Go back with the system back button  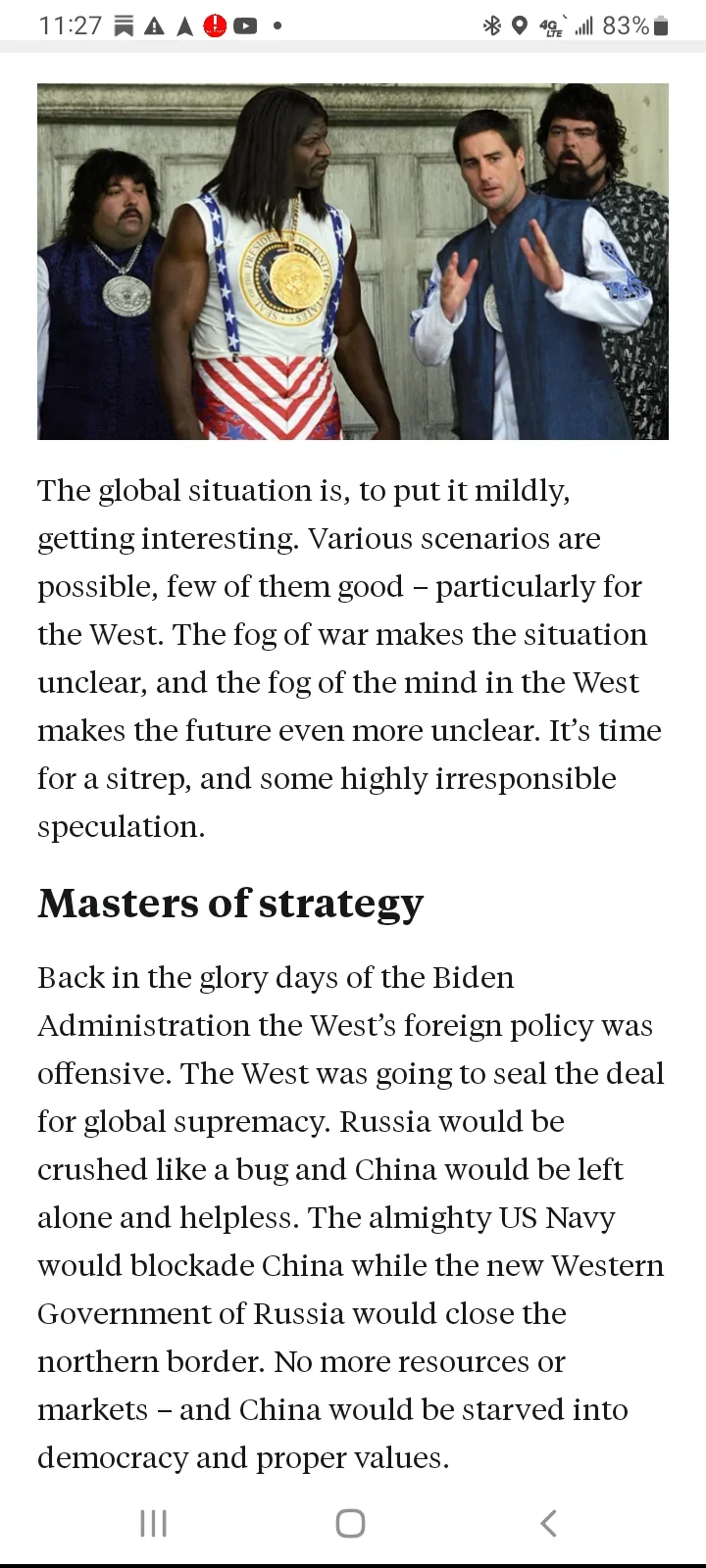tap(549, 1523)
